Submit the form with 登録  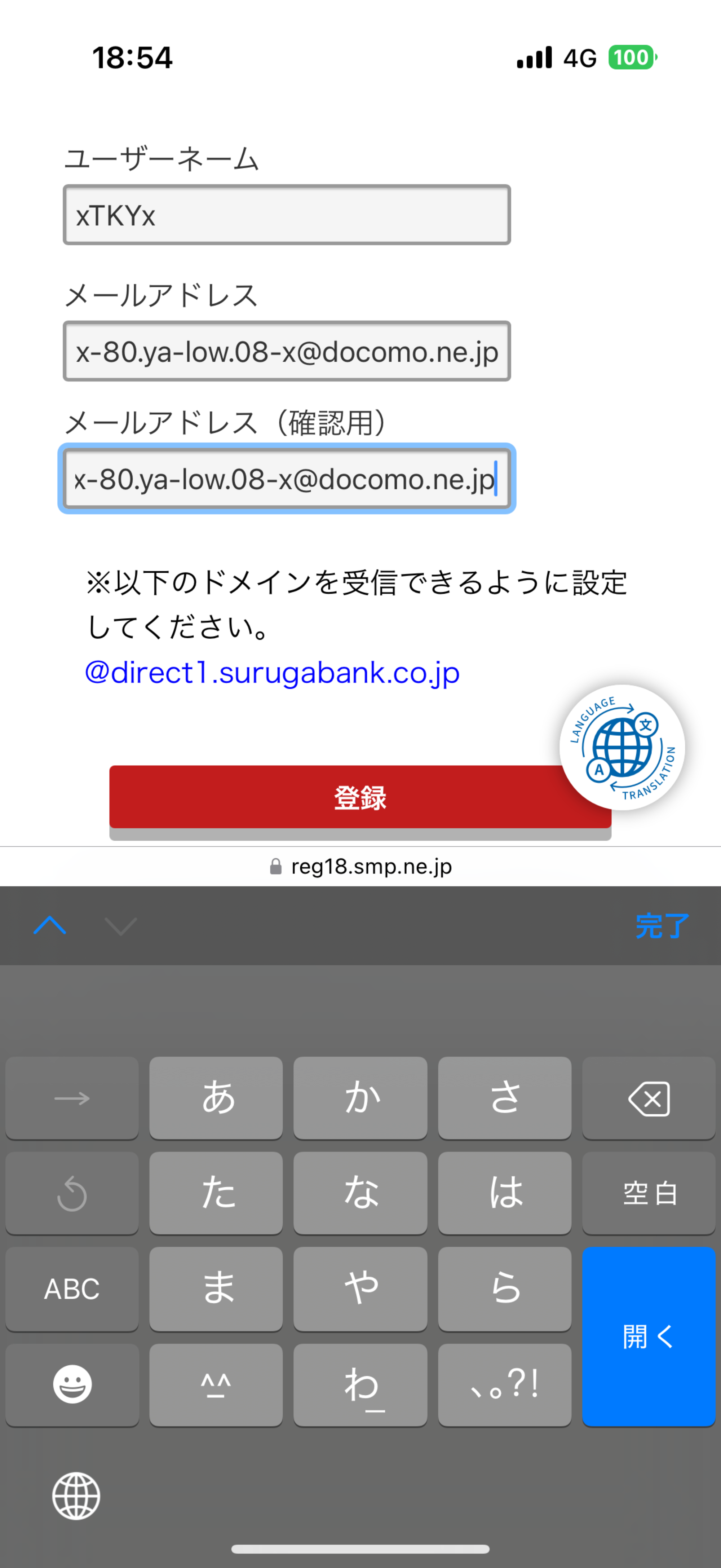point(341,797)
